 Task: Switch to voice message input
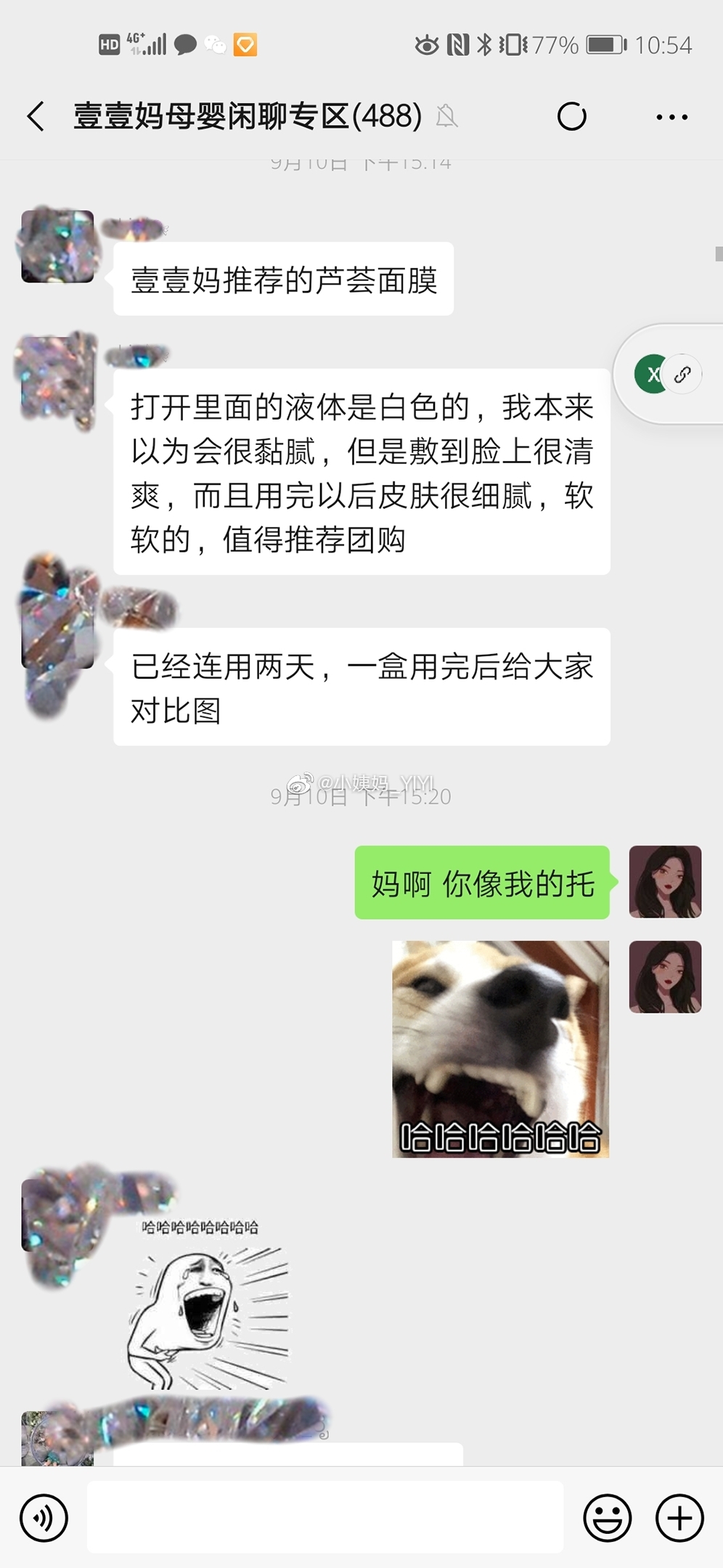pos(44,1518)
